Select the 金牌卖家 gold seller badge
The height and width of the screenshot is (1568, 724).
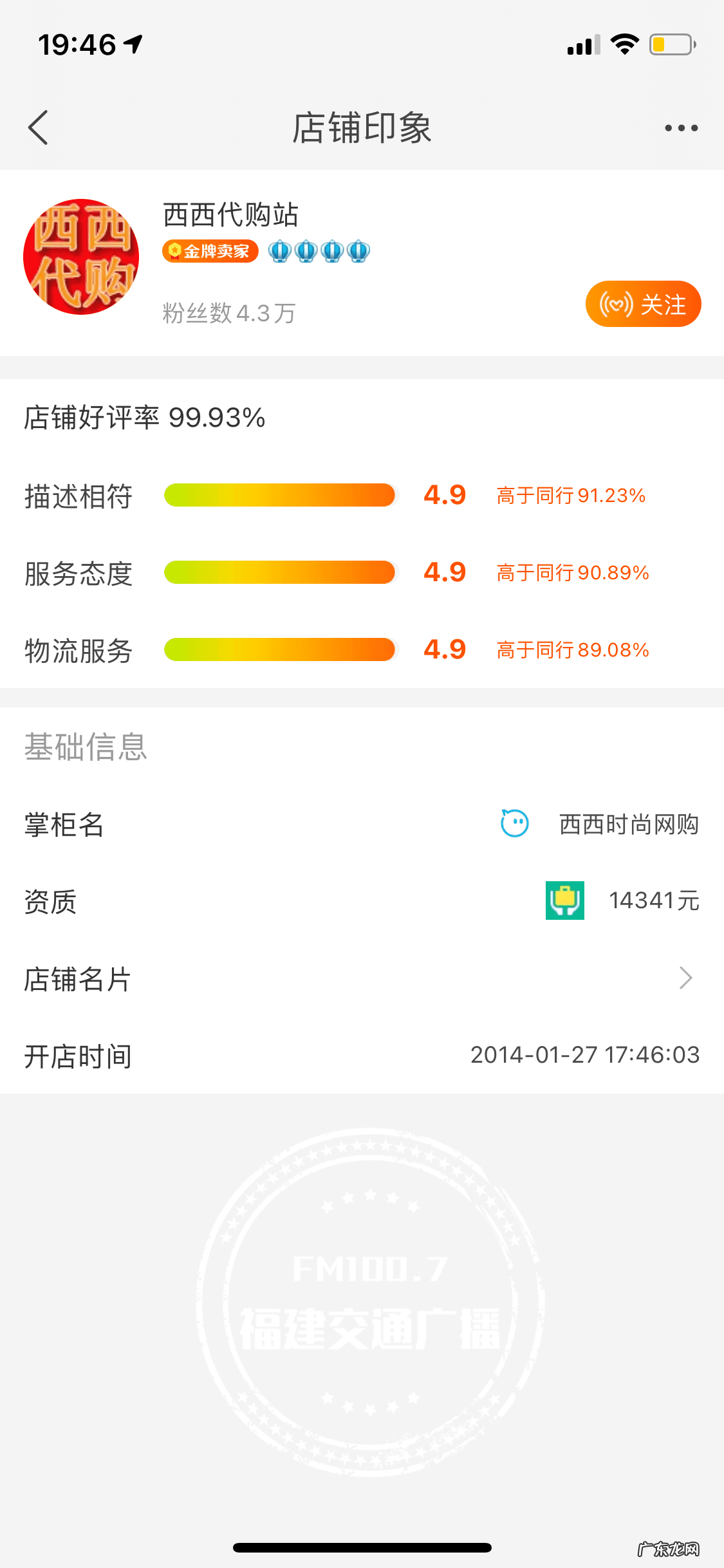pos(209,251)
